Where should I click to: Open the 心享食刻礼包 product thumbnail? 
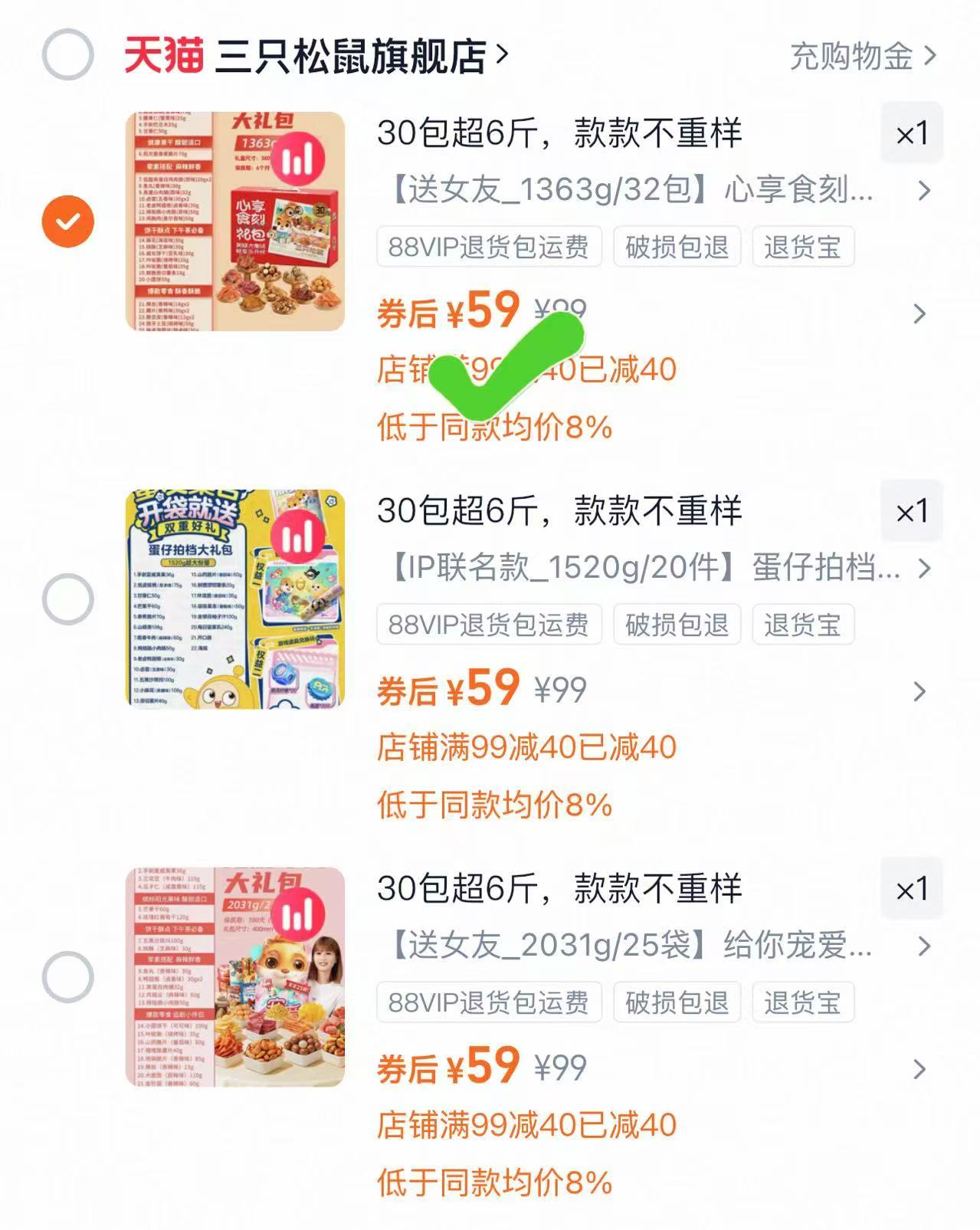[233, 221]
